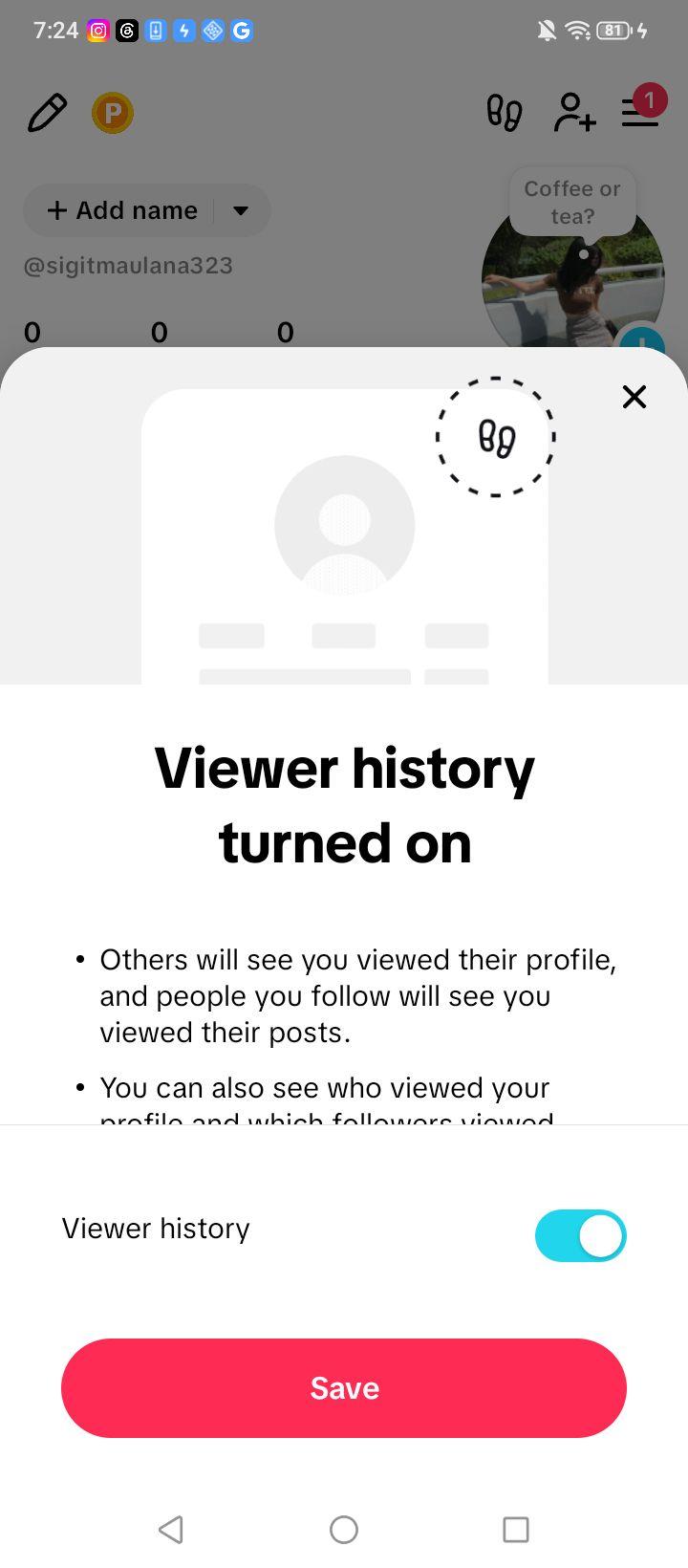This screenshot has width=688, height=1568.
Task: Go to the home screen
Action: click(x=344, y=1530)
